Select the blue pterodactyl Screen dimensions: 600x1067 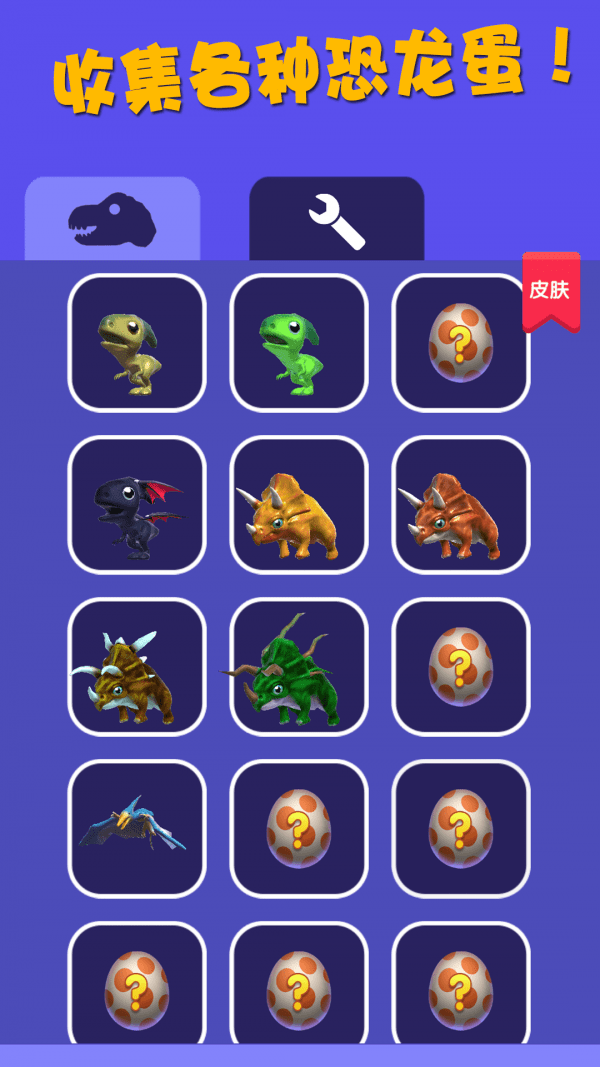[137, 829]
